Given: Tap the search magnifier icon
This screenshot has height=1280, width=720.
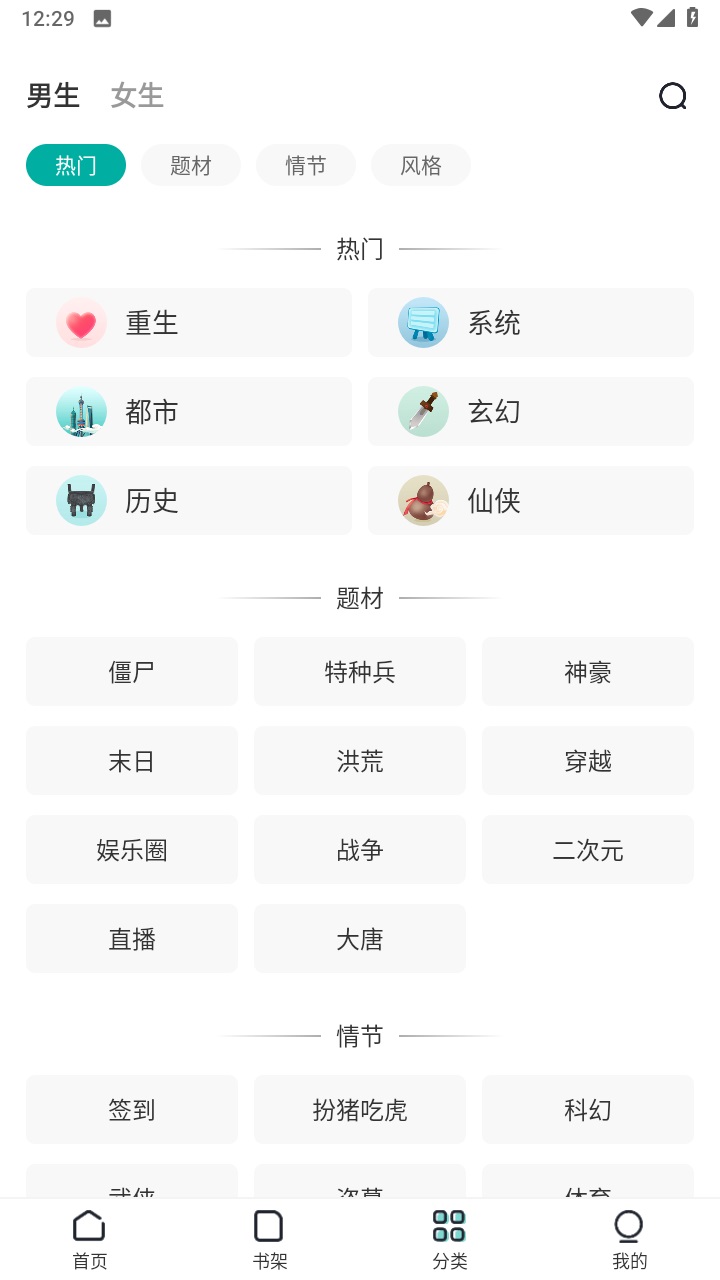Looking at the screenshot, I should (672, 96).
